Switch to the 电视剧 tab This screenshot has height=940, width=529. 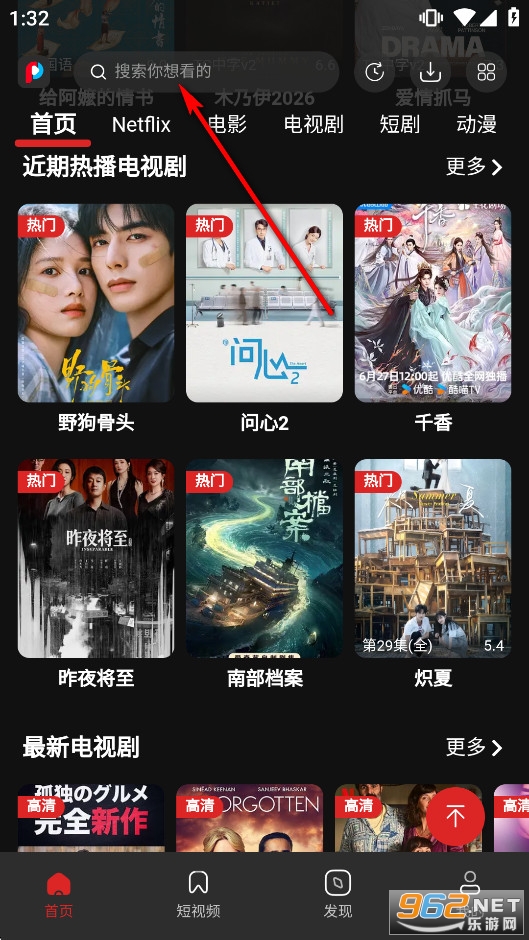[314, 124]
